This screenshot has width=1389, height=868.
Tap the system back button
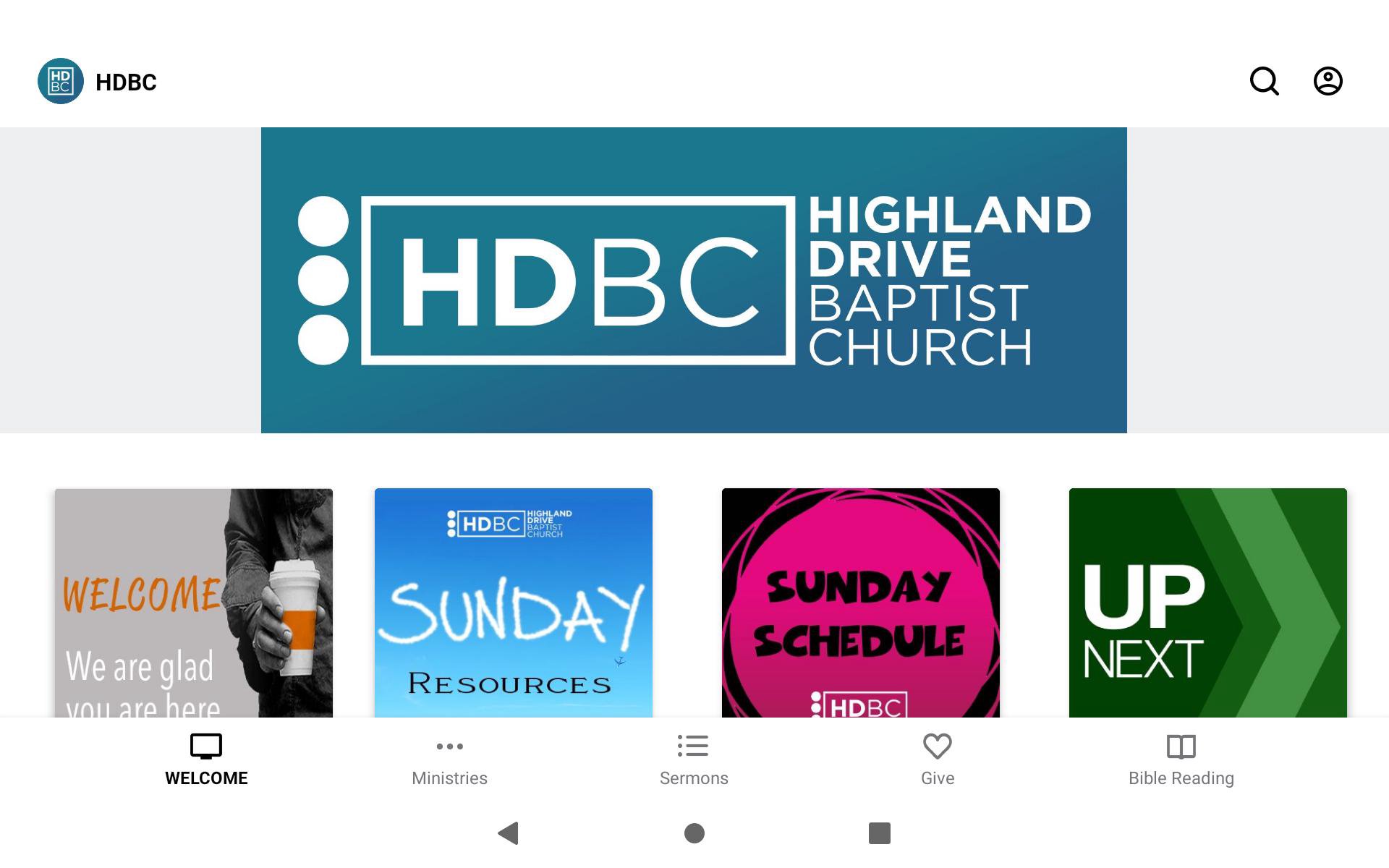(x=509, y=833)
